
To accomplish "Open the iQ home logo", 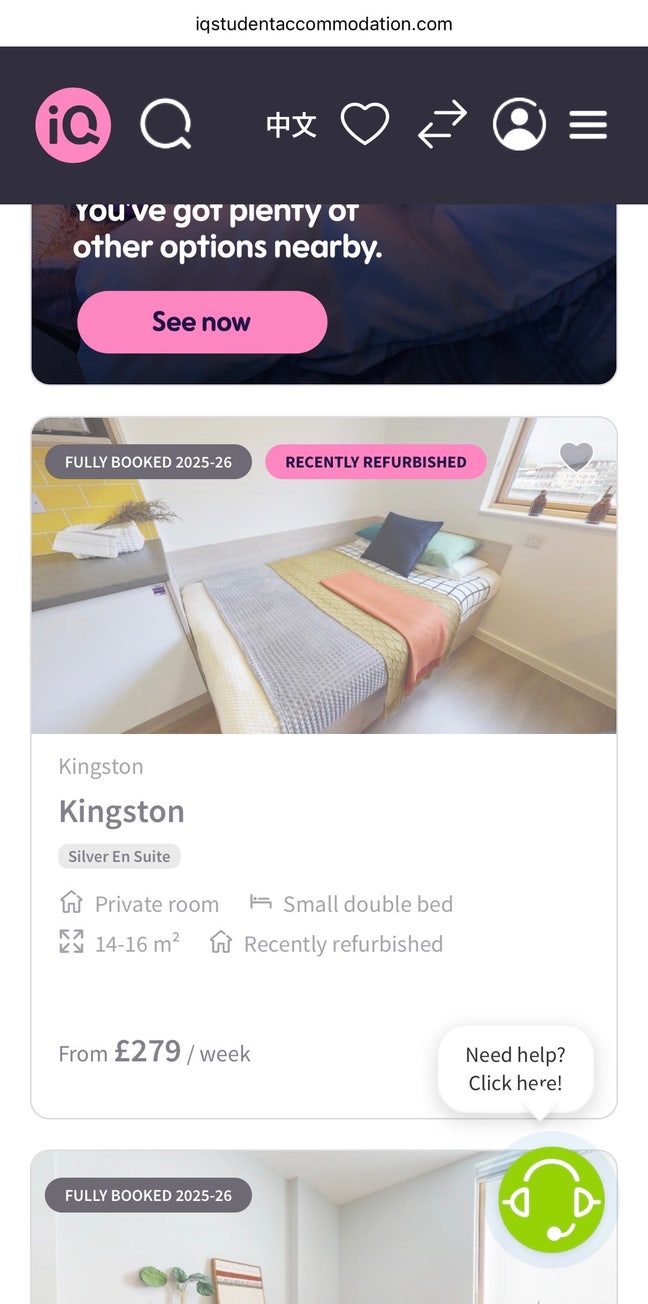I will [x=73, y=125].
